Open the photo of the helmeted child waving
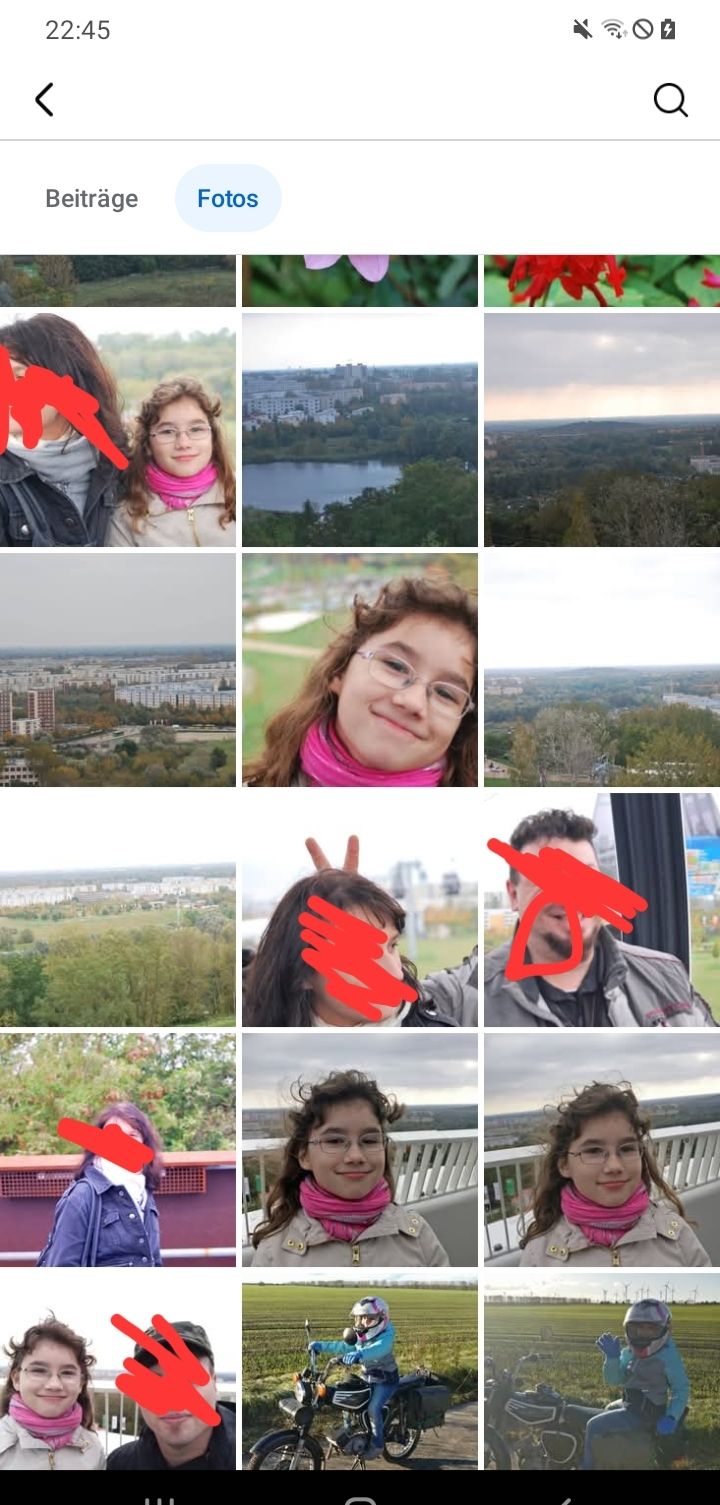The image size is (720, 1505). [601, 1370]
